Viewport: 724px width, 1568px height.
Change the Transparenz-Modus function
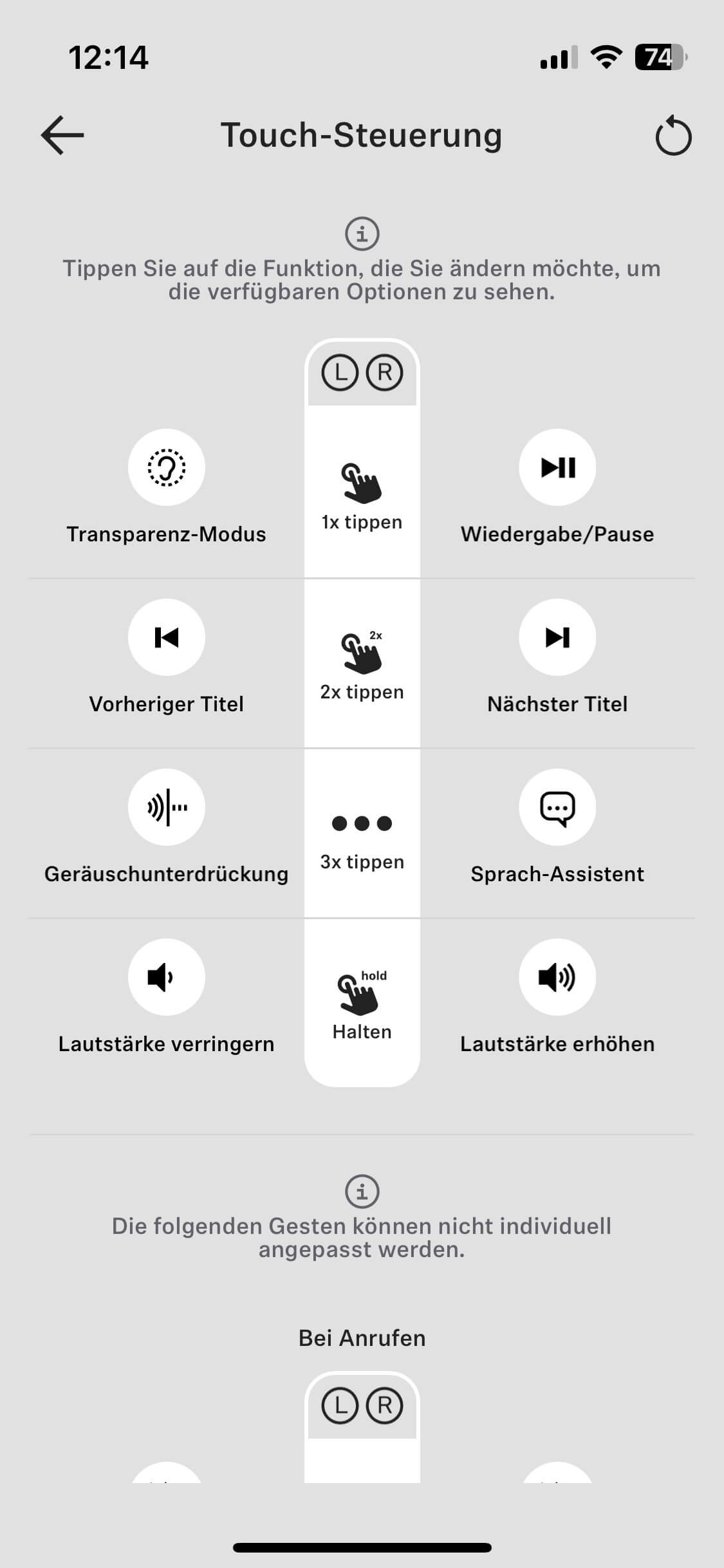[167, 468]
